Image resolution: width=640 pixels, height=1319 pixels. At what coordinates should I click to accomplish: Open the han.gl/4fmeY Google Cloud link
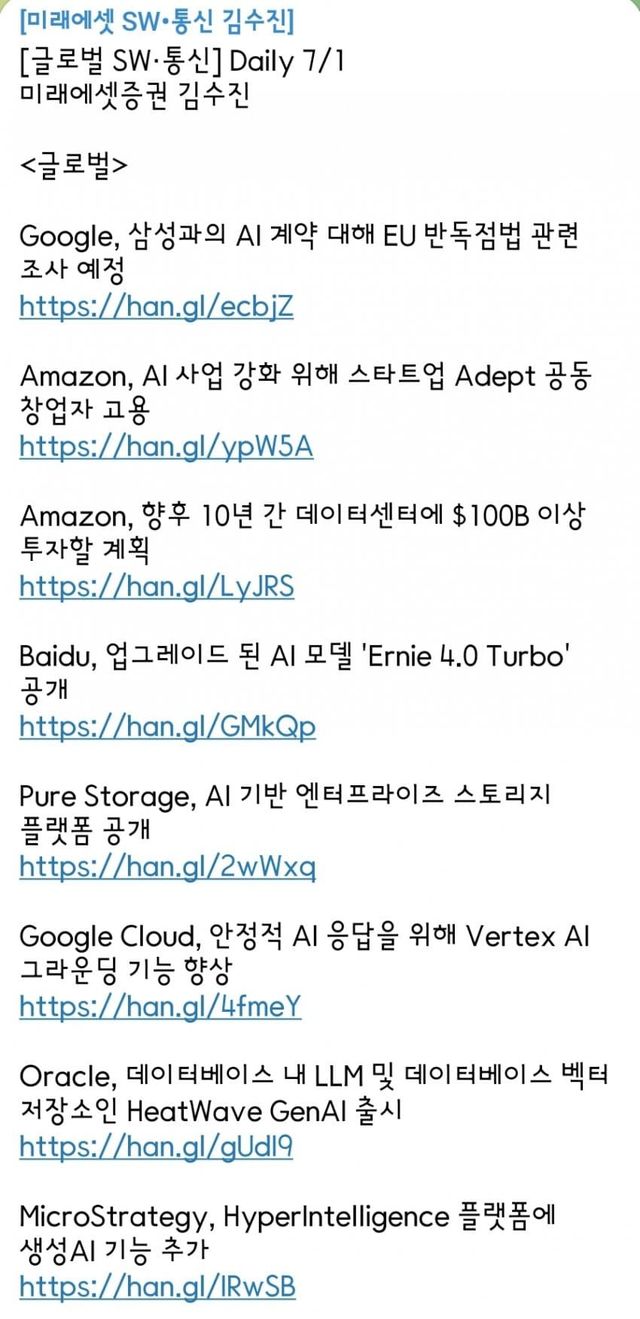[x=160, y=1006]
